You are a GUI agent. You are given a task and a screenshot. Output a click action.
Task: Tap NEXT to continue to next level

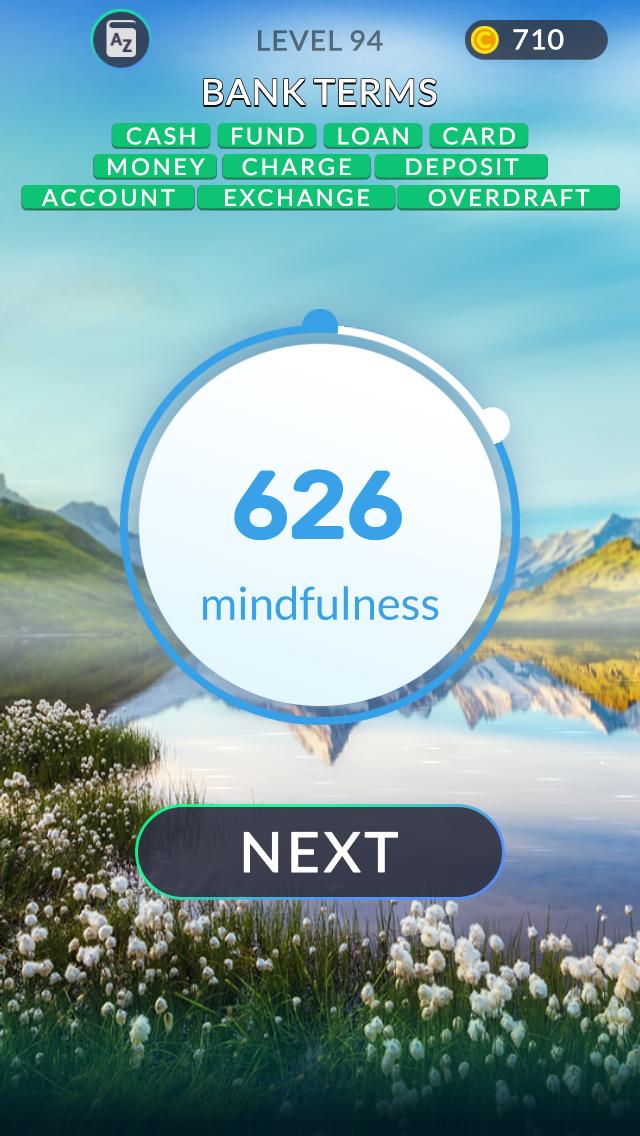point(319,852)
